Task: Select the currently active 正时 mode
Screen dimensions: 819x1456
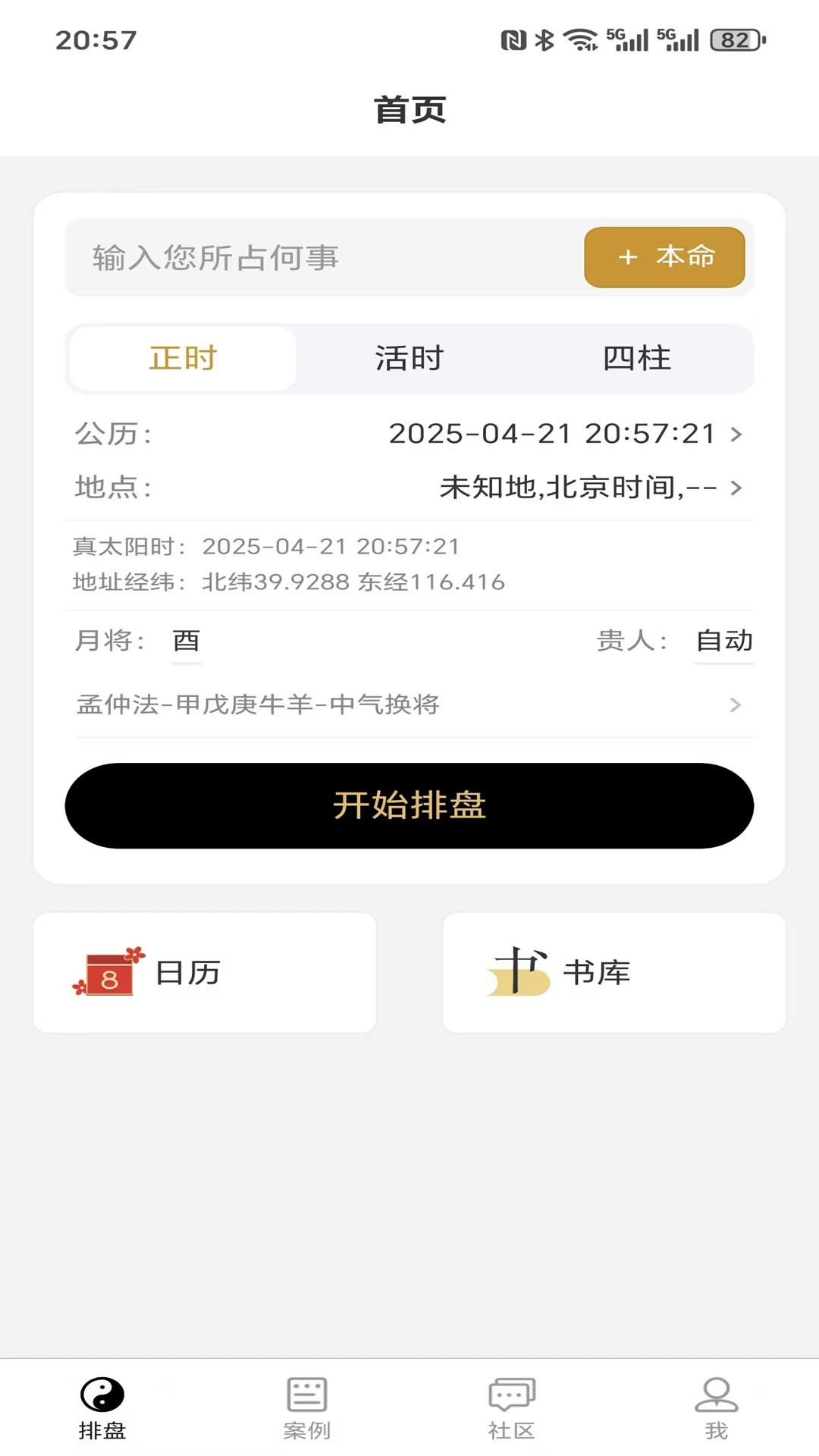Action: (x=182, y=358)
